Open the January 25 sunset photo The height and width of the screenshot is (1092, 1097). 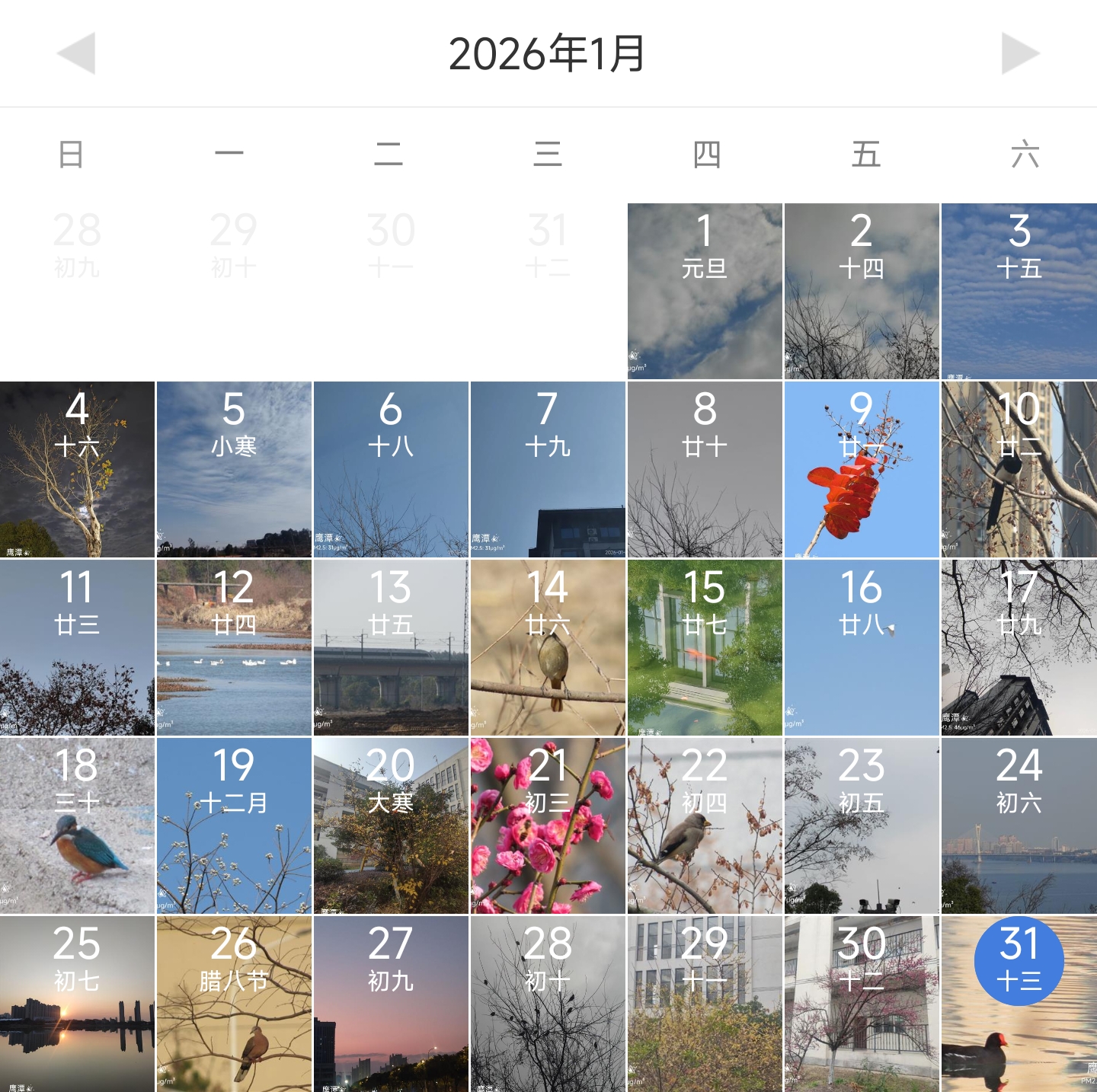tap(77, 1004)
